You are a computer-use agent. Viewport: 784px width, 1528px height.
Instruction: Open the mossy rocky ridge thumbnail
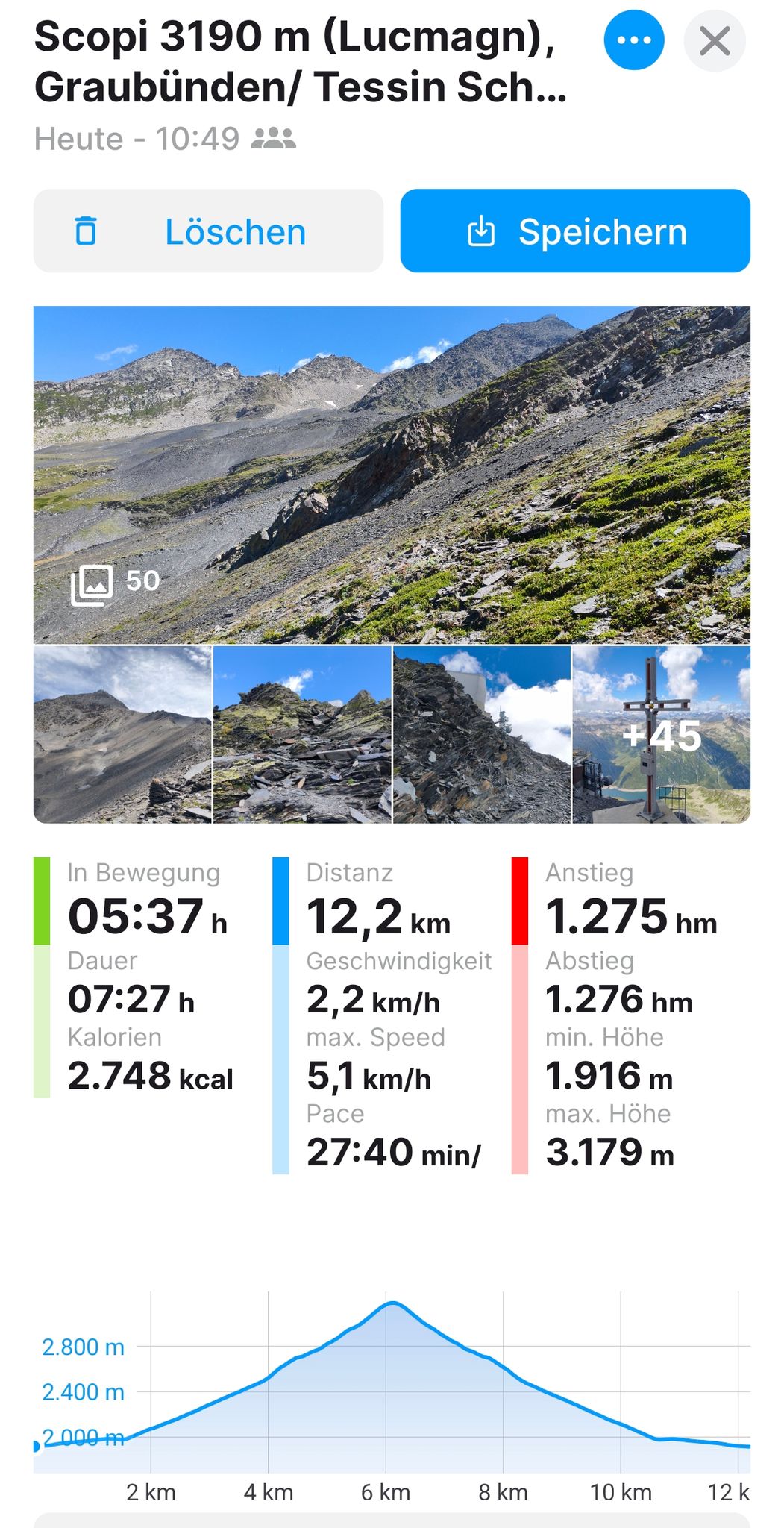[302, 735]
